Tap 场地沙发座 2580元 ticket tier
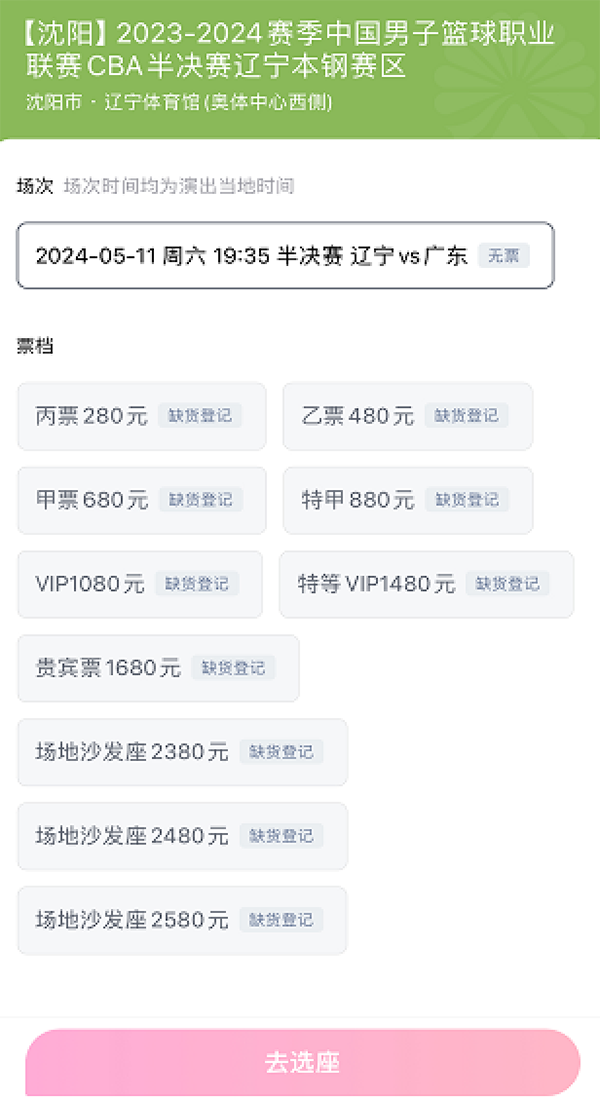 (182, 920)
